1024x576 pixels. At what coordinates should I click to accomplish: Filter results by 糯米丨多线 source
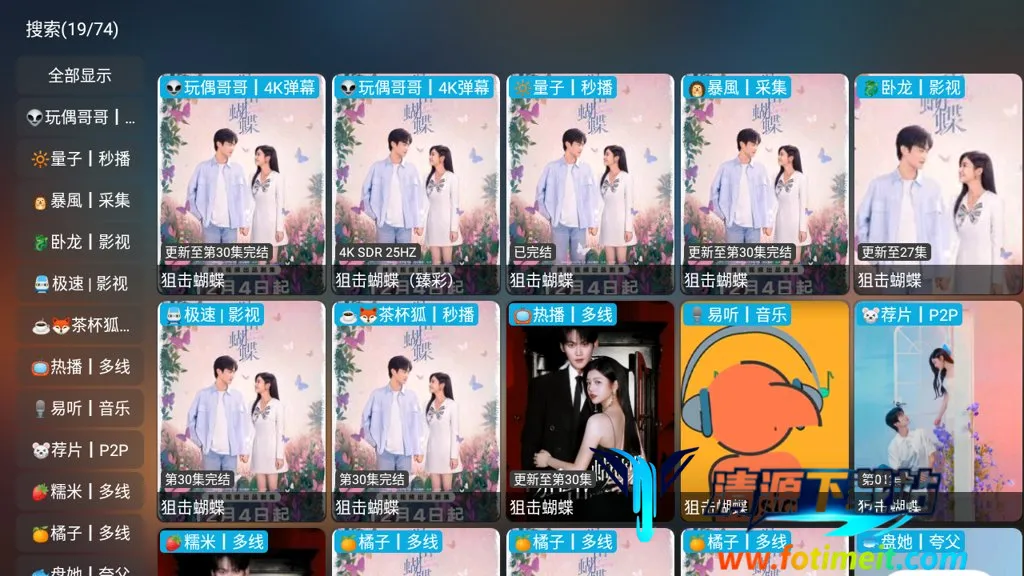tap(80, 492)
